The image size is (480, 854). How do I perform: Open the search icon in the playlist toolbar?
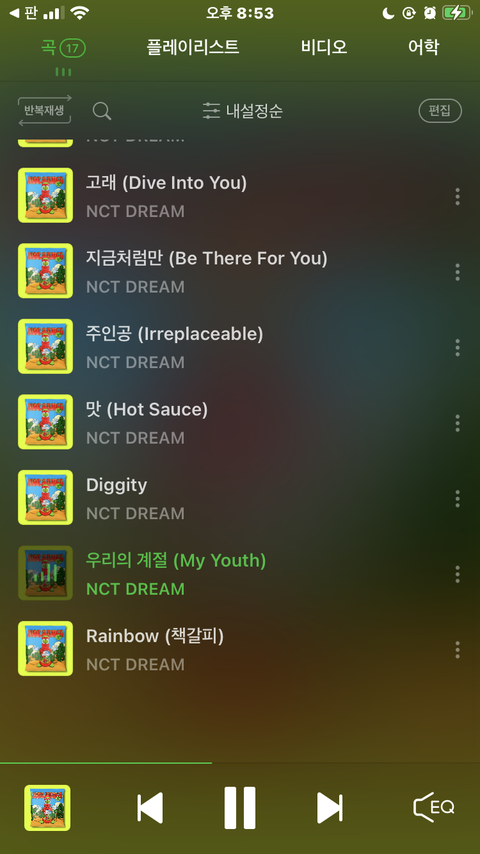102,111
